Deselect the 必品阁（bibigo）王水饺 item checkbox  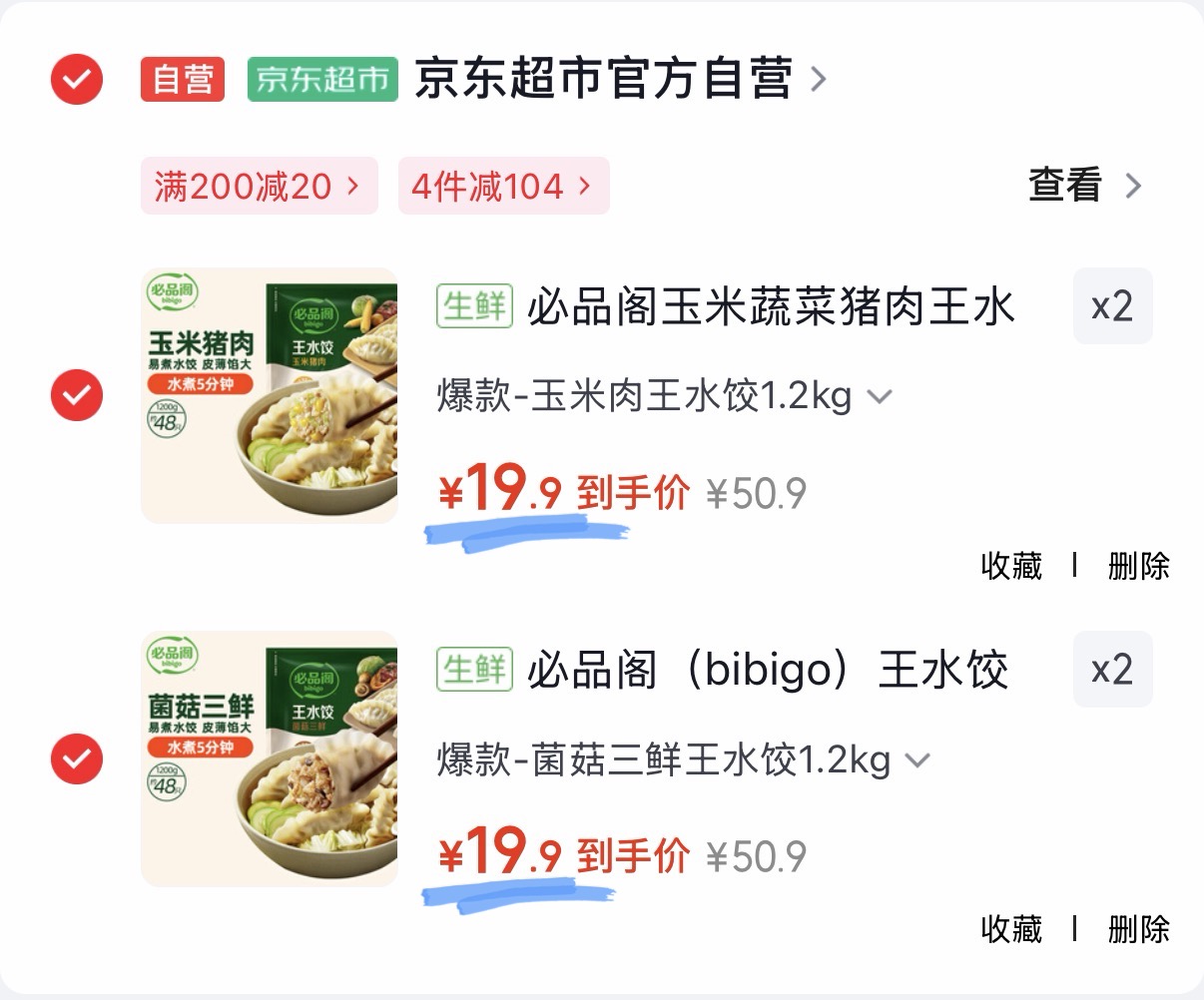[77, 758]
